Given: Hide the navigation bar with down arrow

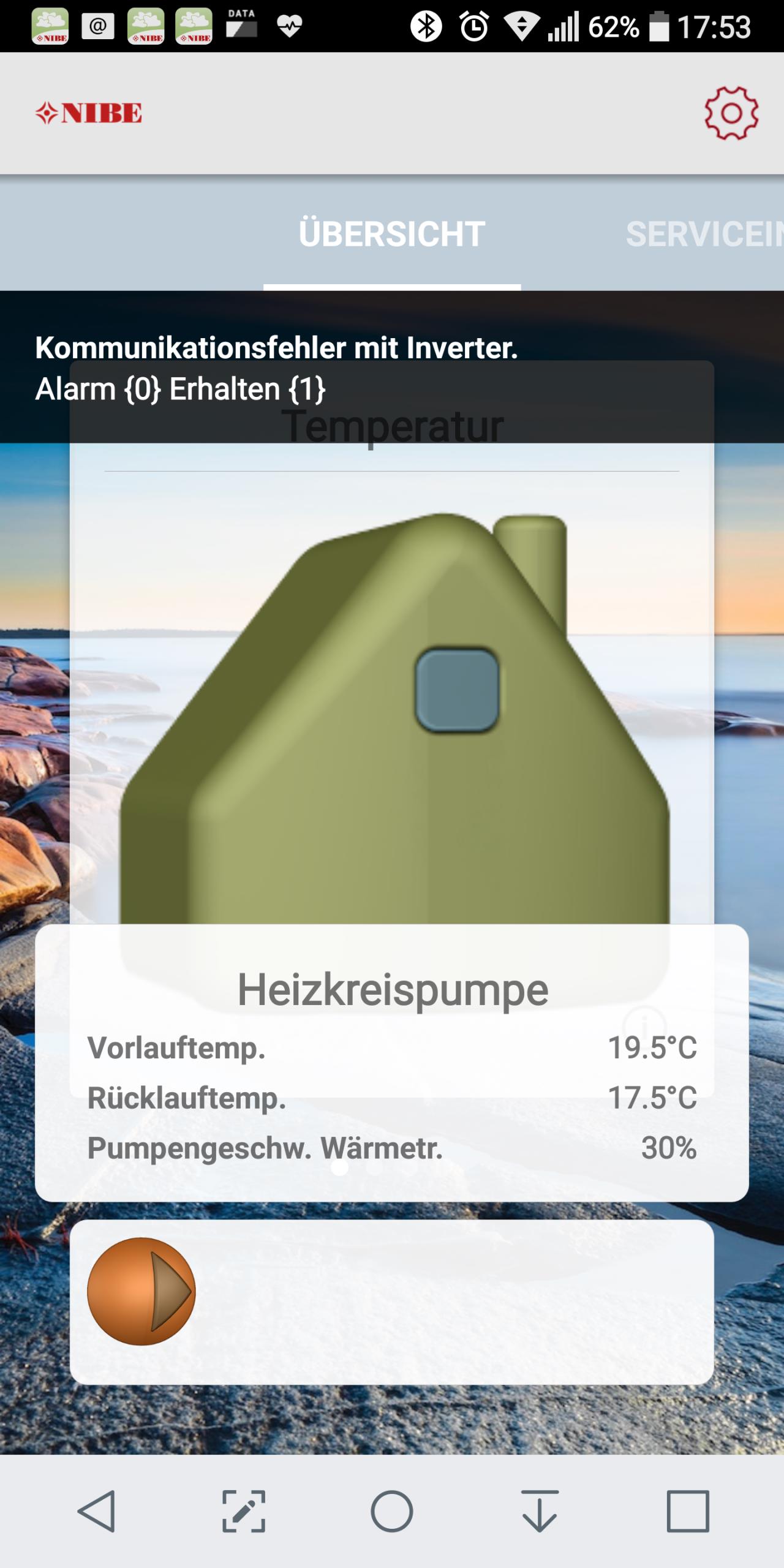Looking at the screenshot, I should tap(540, 1512).
